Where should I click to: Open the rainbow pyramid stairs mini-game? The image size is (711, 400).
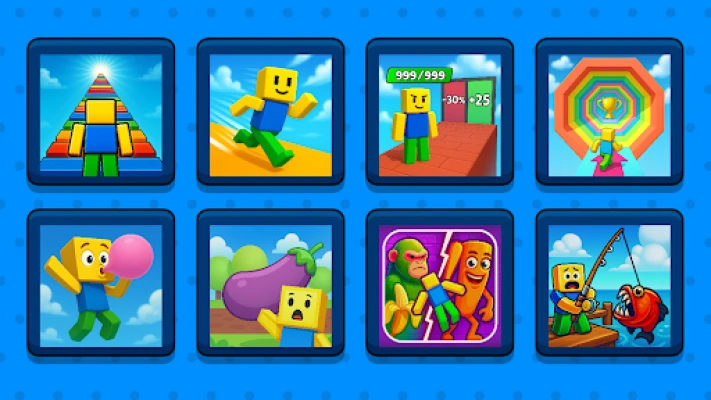coord(100,111)
